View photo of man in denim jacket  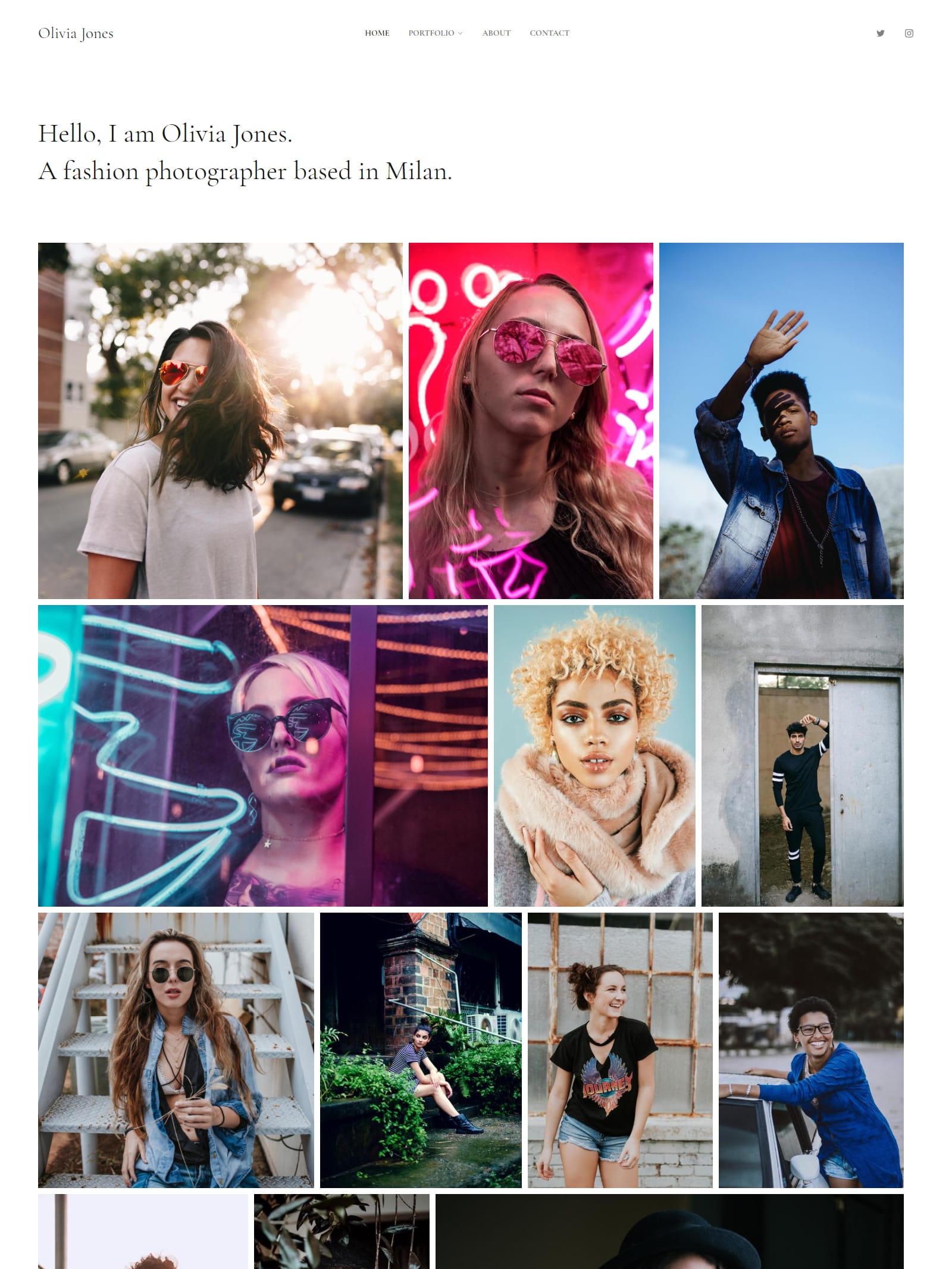(x=781, y=420)
